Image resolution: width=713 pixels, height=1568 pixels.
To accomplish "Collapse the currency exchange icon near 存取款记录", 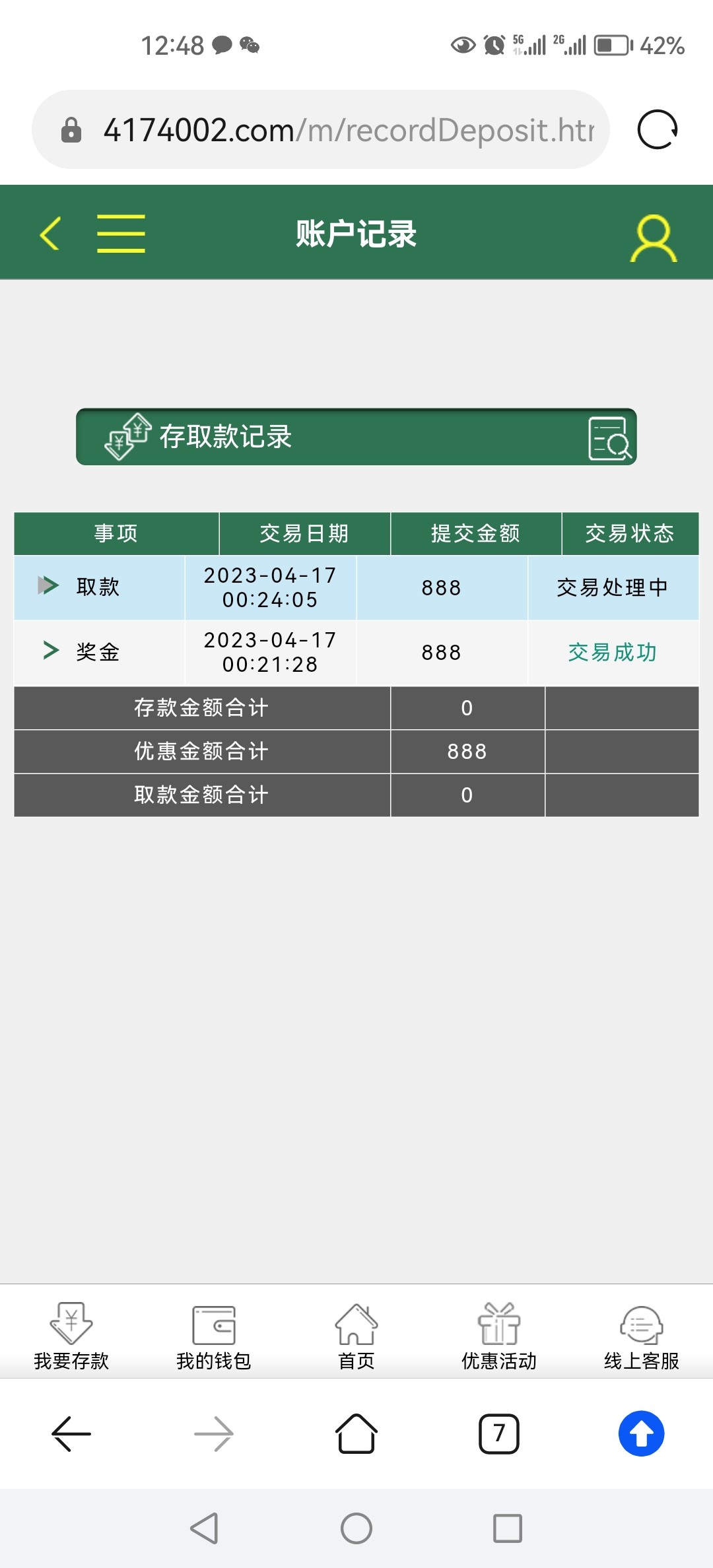I will click(x=127, y=438).
